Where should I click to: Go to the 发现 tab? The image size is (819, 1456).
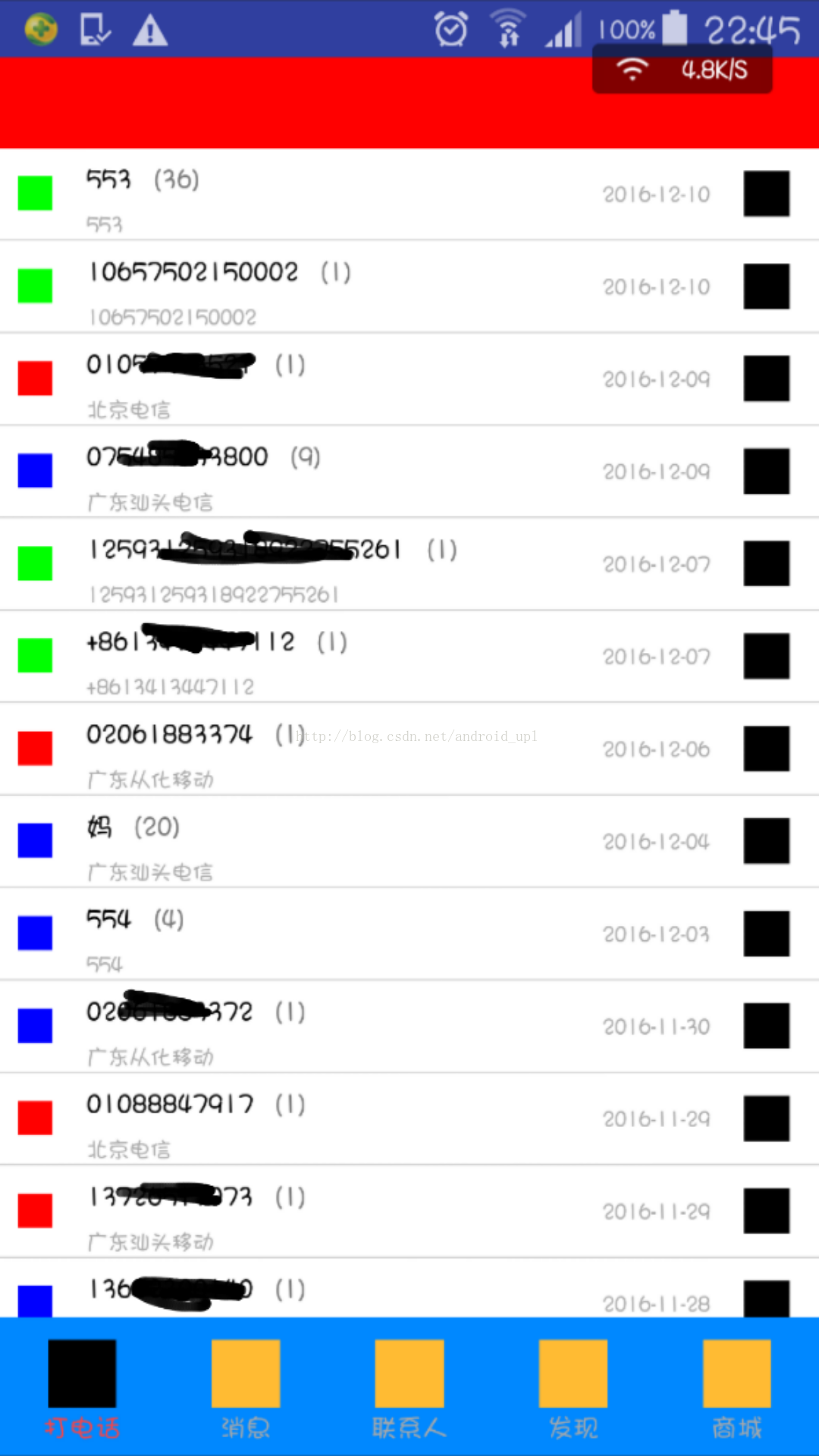573,1388
